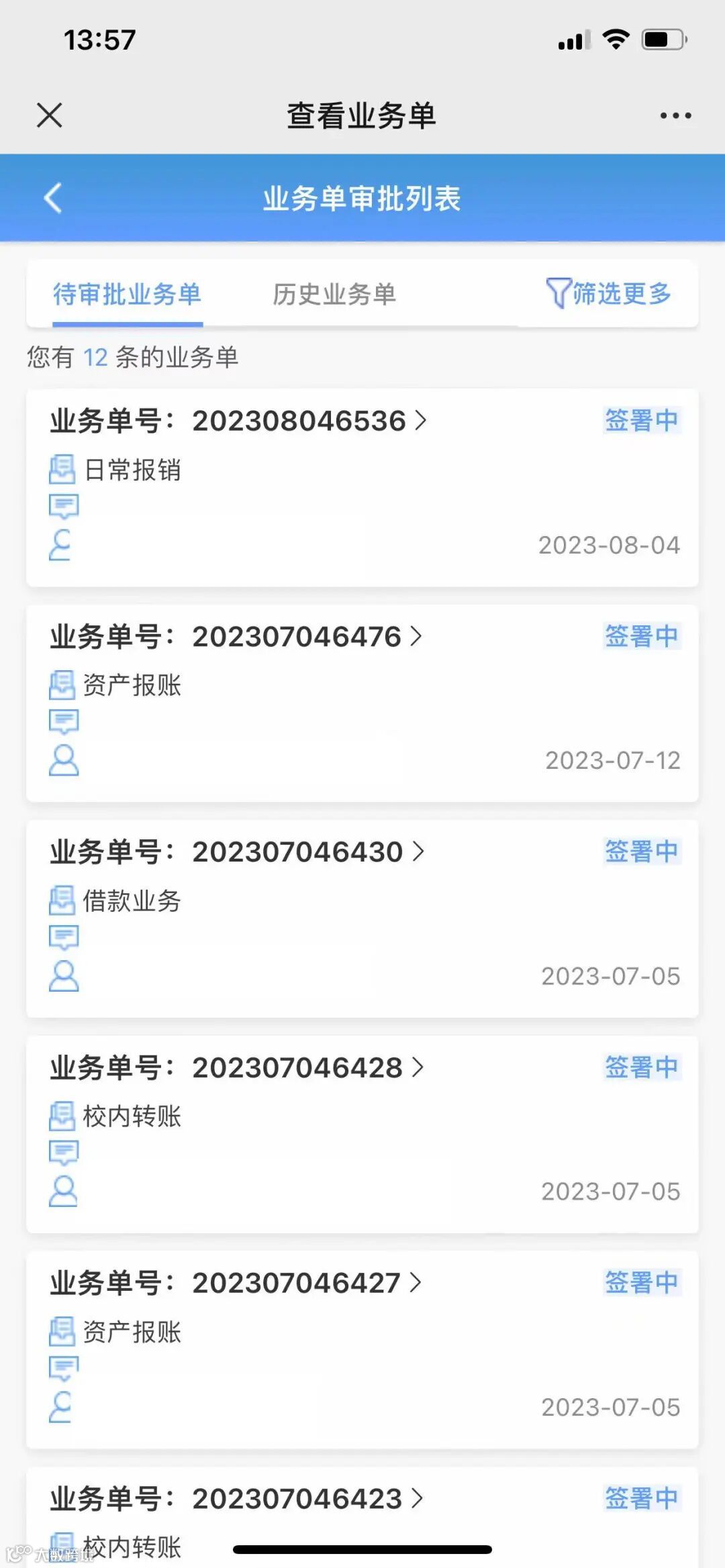Switch to the 历史业务单 tab

coord(334,295)
